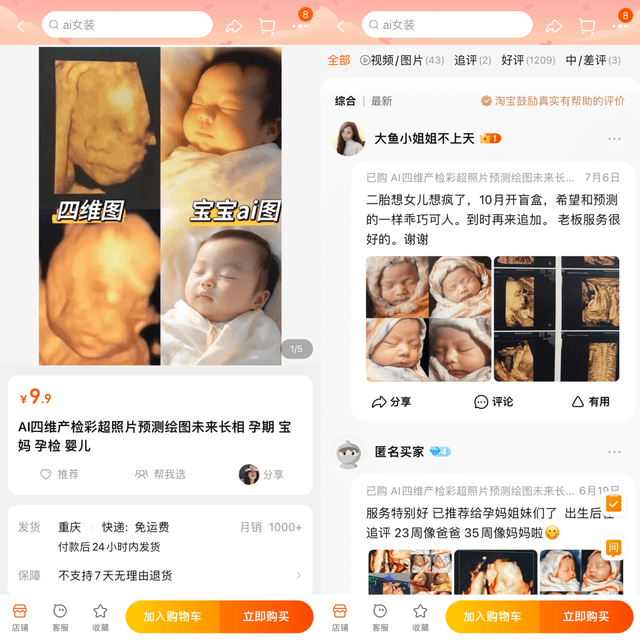Select the 追评 filter tab
The image size is (640, 640).
click(x=472, y=60)
